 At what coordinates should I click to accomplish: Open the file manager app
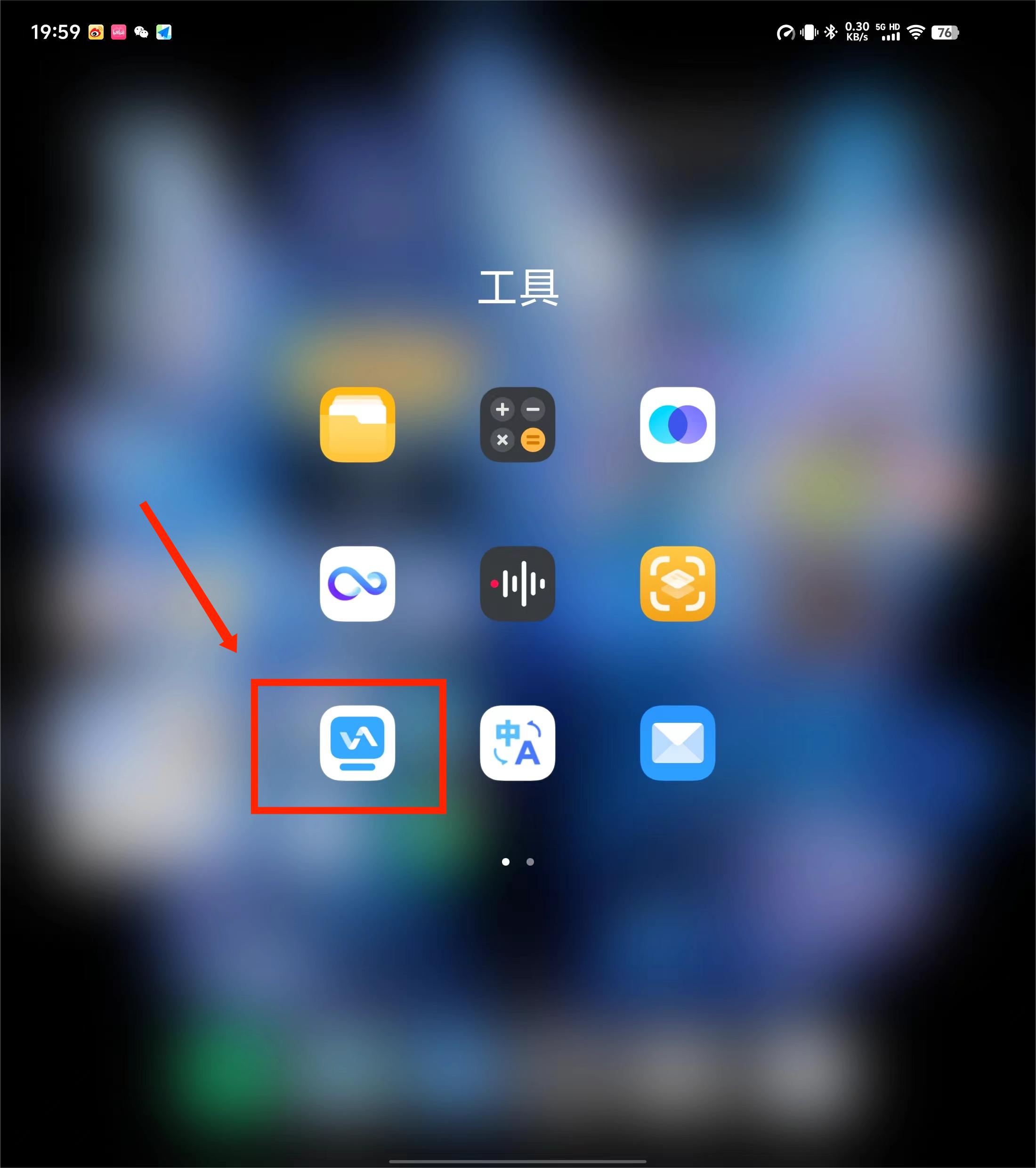click(x=357, y=424)
